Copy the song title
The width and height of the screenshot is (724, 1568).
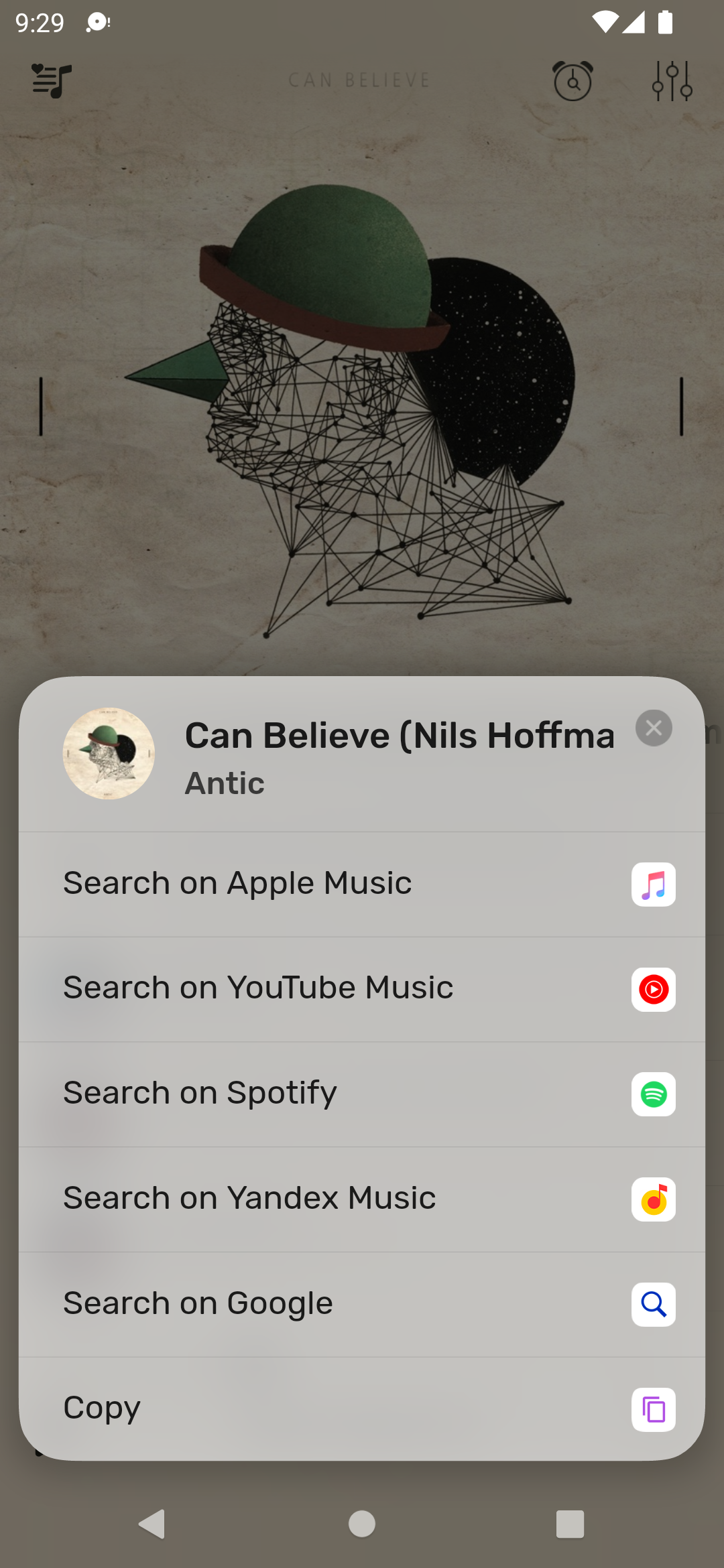coord(362,1409)
